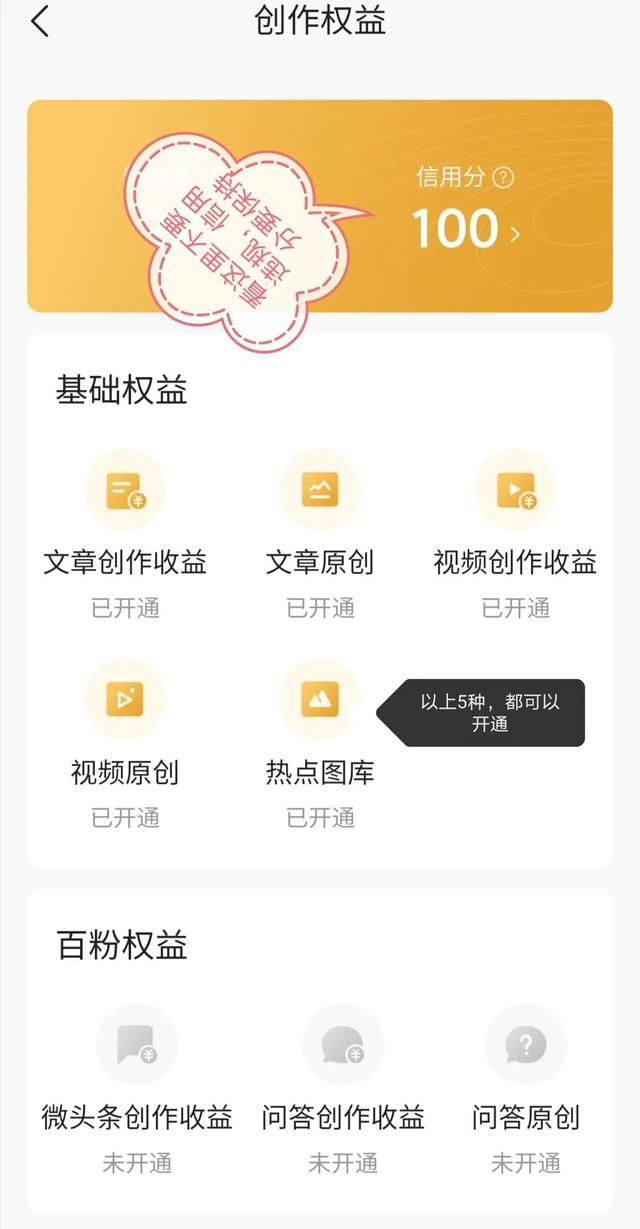This screenshot has height=1229, width=640.
Task: Open 文章创作收益 benefit
Action: click(x=125, y=490)
